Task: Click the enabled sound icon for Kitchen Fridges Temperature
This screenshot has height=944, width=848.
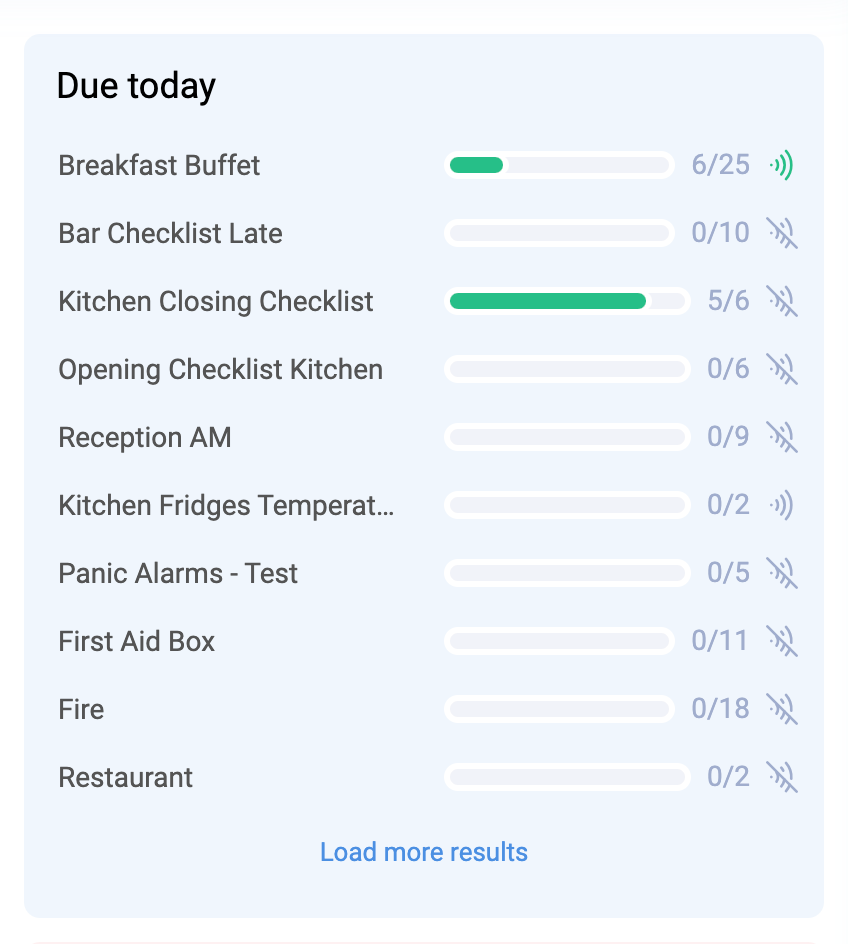Action: point(783,504)
